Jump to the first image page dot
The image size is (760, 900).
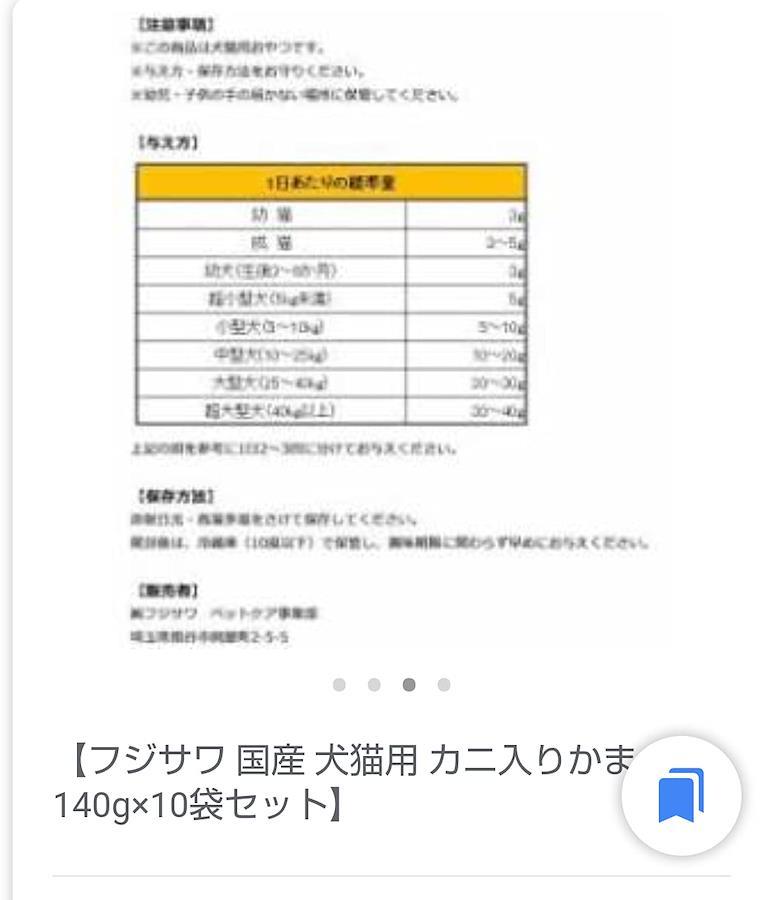tap(339, 684)
